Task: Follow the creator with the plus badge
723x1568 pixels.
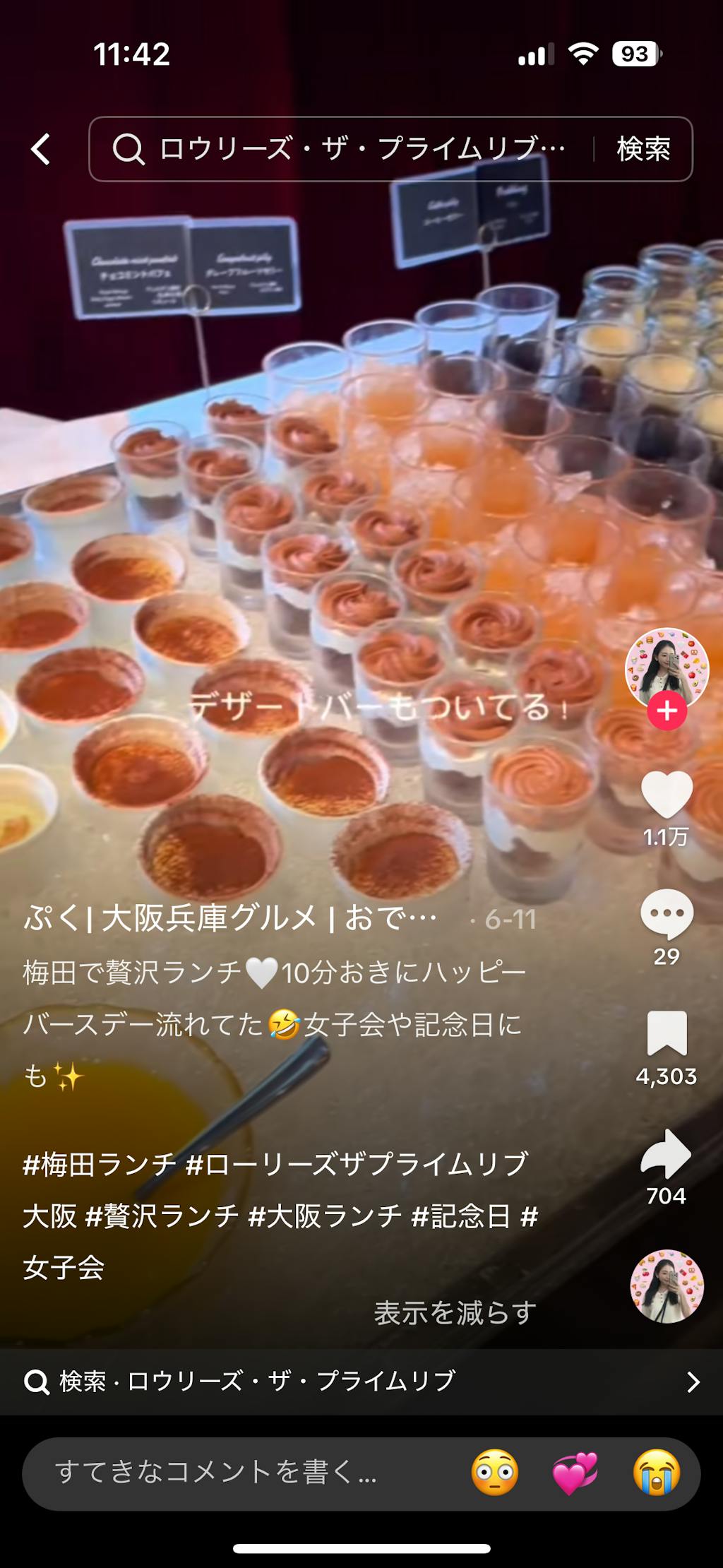Action: click(667, 711)
